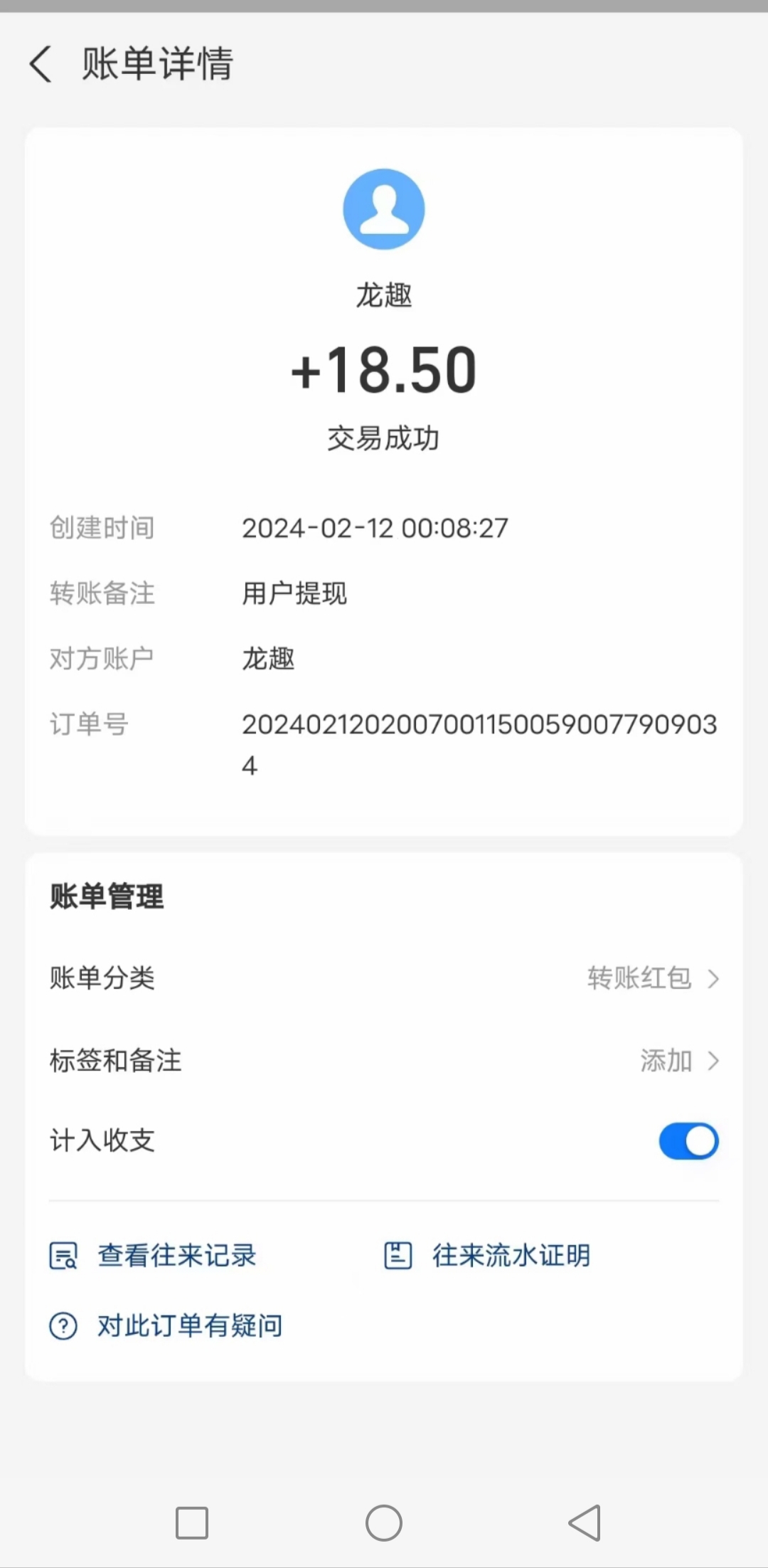The width and height of the screenshot is (768, 1568).
Task: Open the recent apps button
Action: point(192,1522)
